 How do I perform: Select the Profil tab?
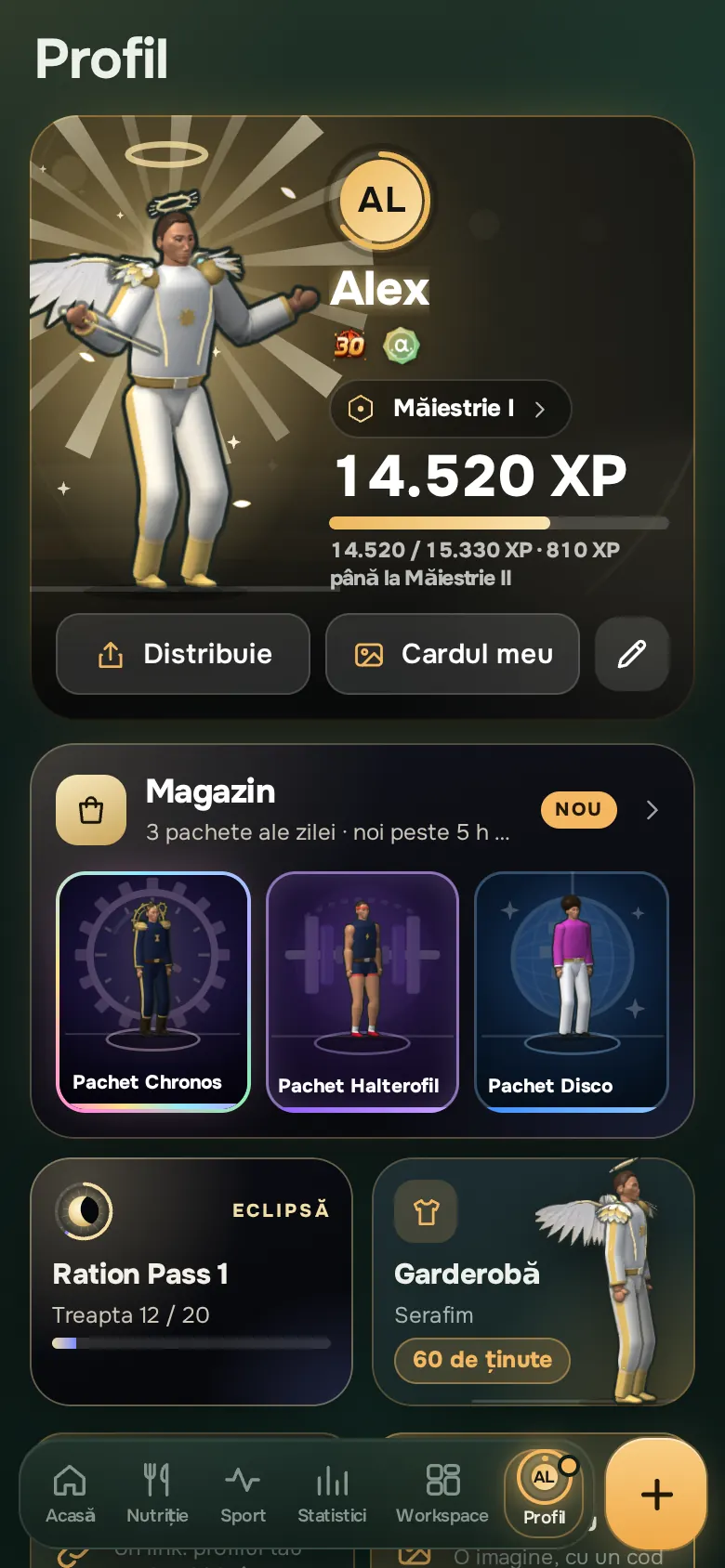click(x=545, y=1494)
